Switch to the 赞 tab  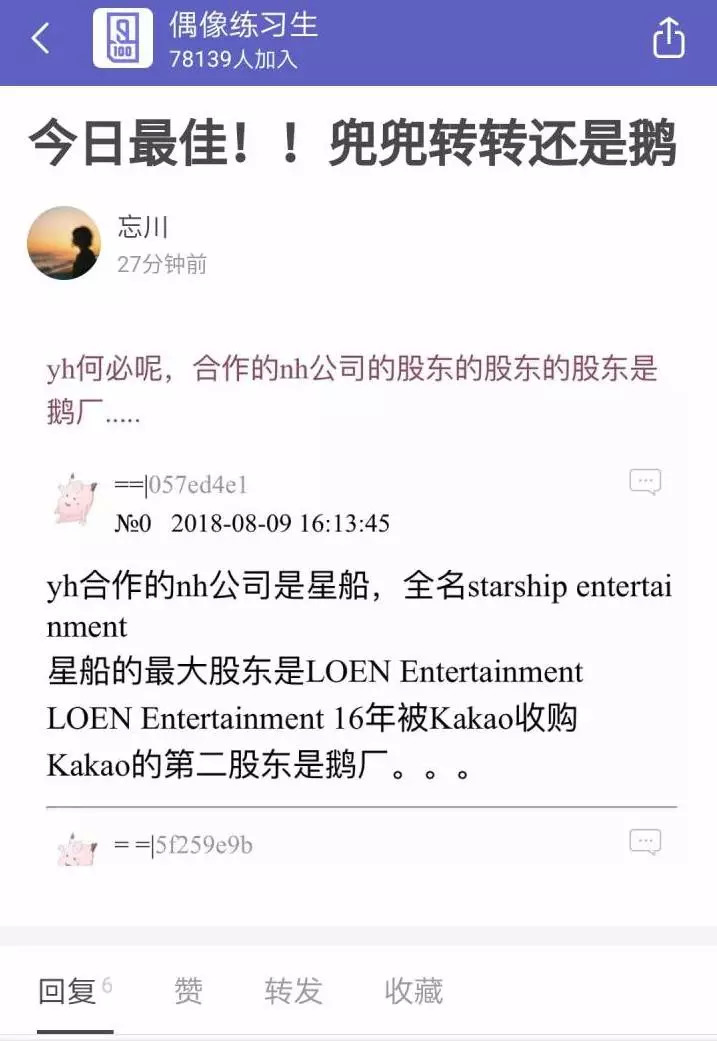188,991
